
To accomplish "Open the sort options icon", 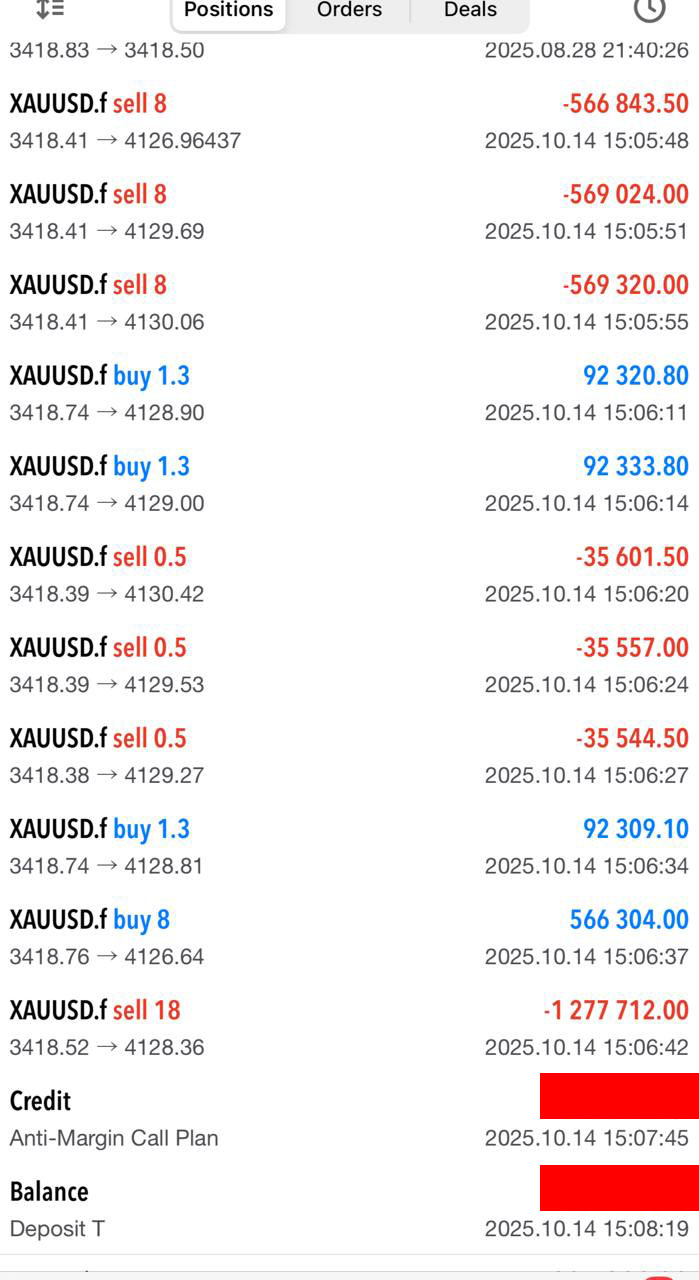I will pyautogui.click(x=49, y=10).
